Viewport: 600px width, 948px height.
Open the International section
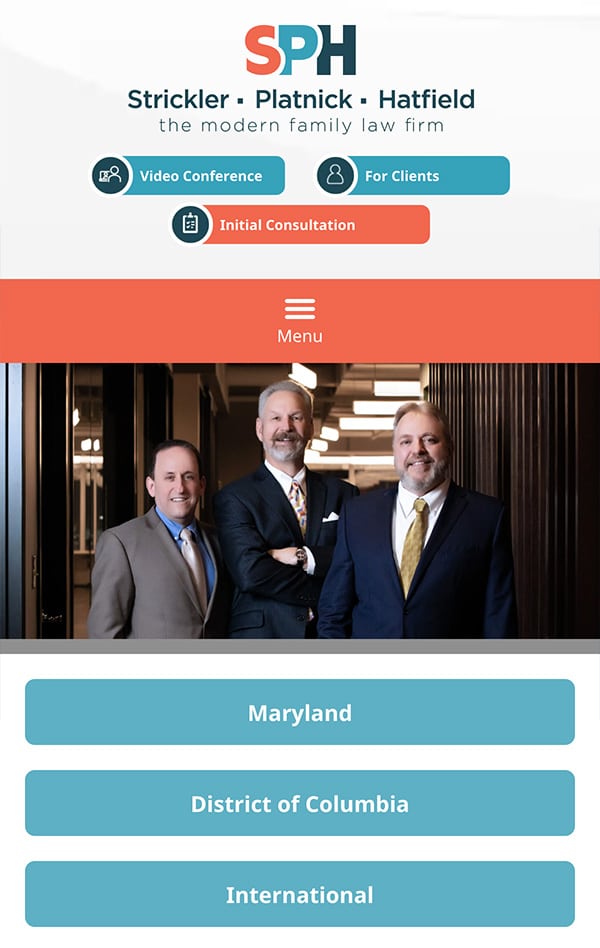coord(300,895)
